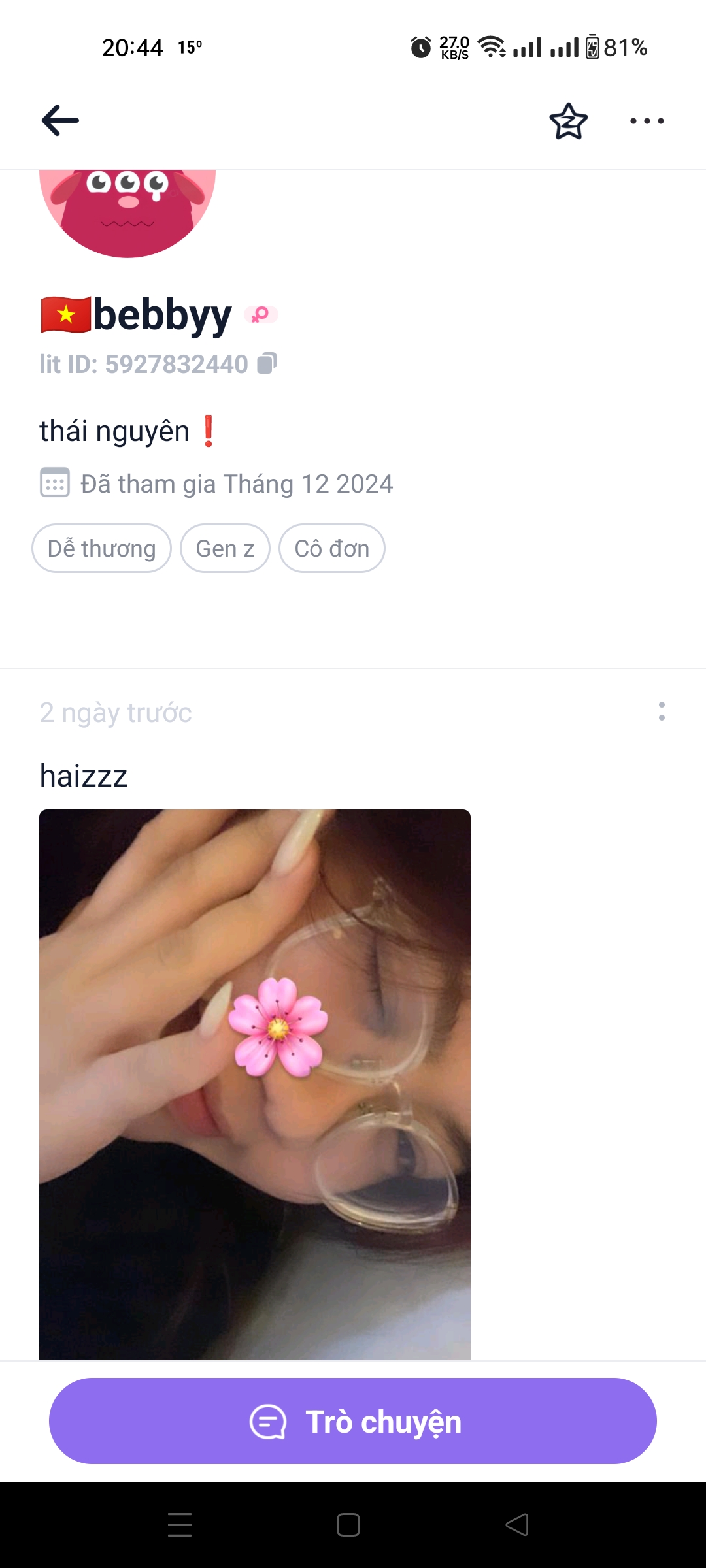Go back using the top arrow
This screenshot has width=706, height=1568.
coord(60,121)
